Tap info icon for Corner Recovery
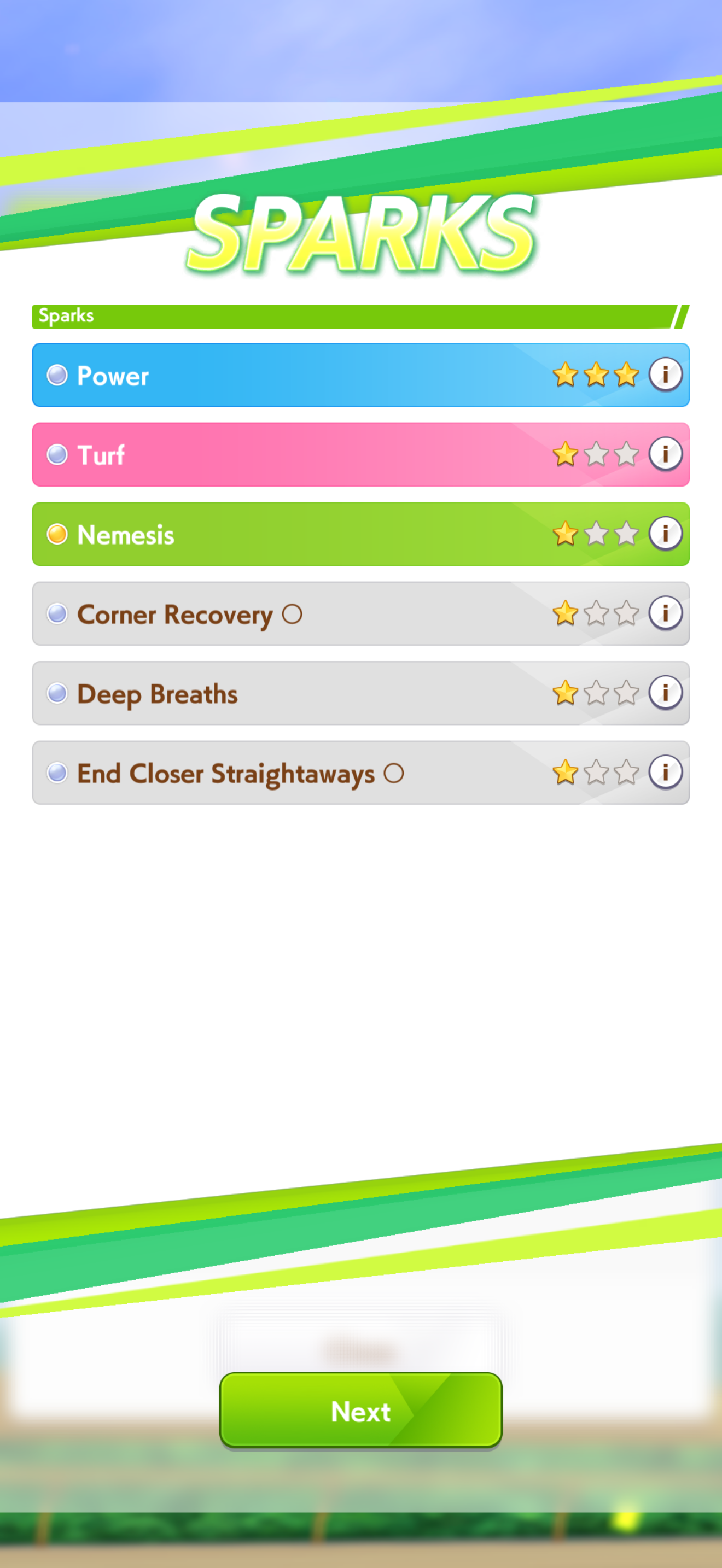 pos(665,613)
